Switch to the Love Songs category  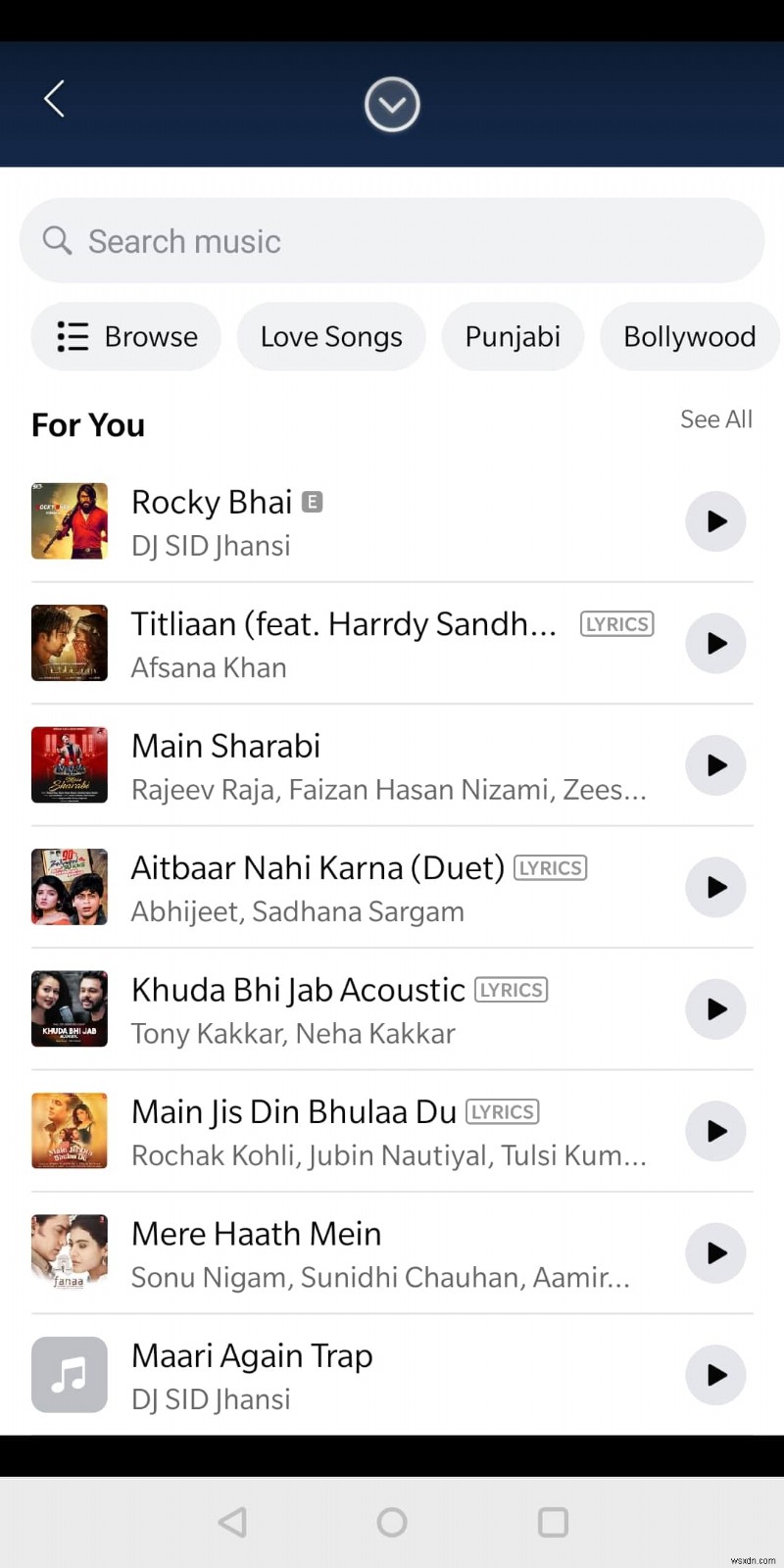coord(331,336)
